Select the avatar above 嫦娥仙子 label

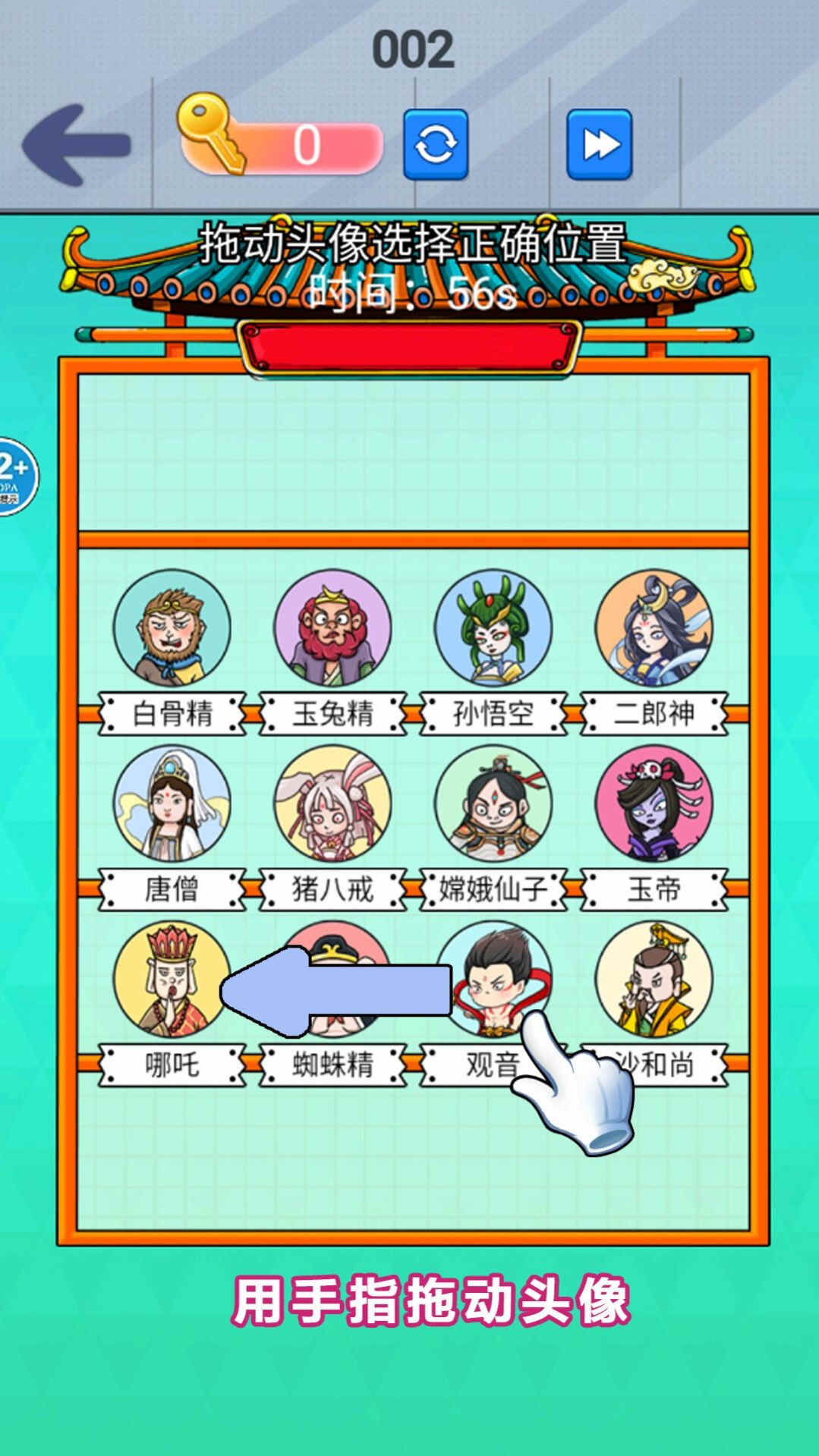[493, 803]
